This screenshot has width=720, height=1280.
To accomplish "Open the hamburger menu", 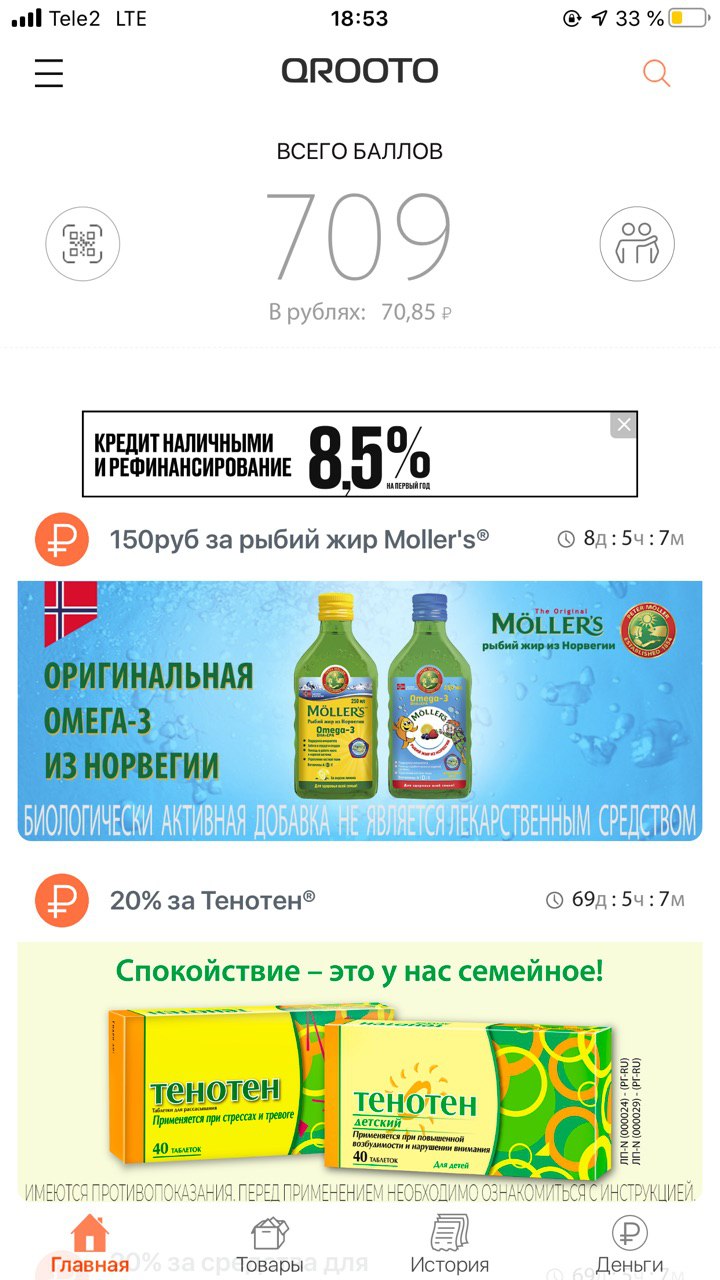I will [x=48, y=73].
